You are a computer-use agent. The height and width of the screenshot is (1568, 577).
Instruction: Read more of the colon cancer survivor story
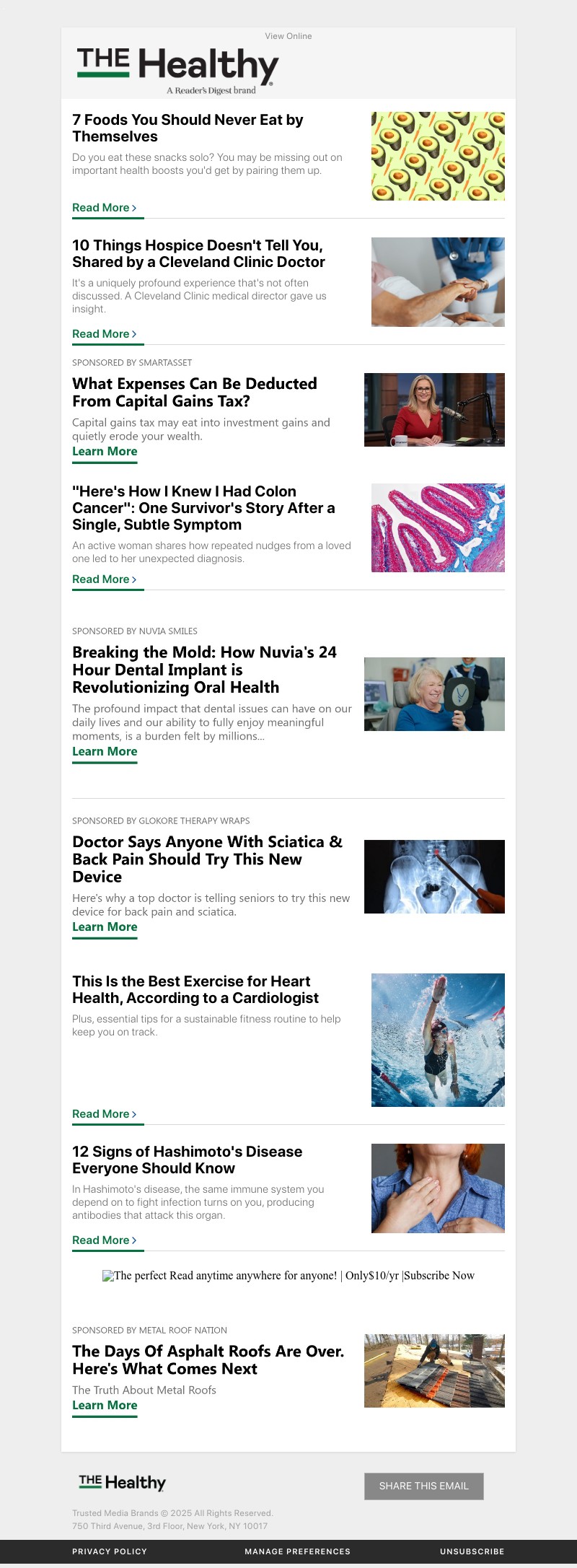(x=104, y=579)
